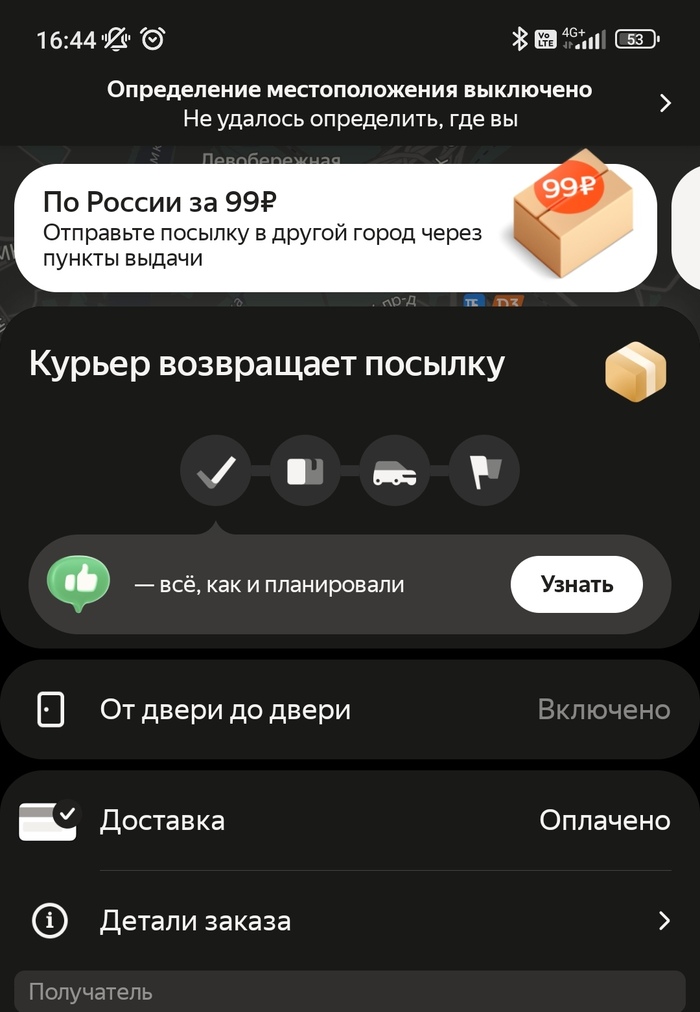Image resolution: width=700 pixels, height=1012 pixels.
Task: Open the location disabled notice
Action: pos(350,103)
